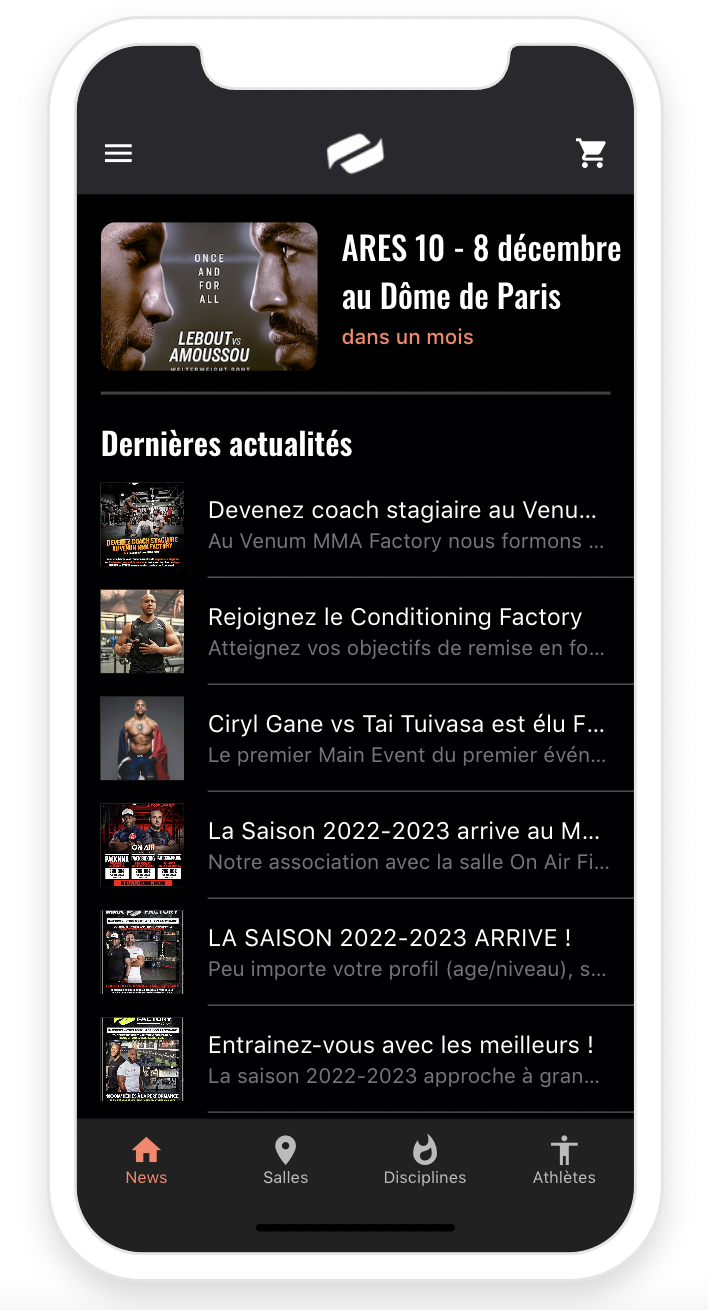The image size is (708, 1310).
Task: Open the 'Devenez coach stagiaire' news item
Action: pos(355,525)
